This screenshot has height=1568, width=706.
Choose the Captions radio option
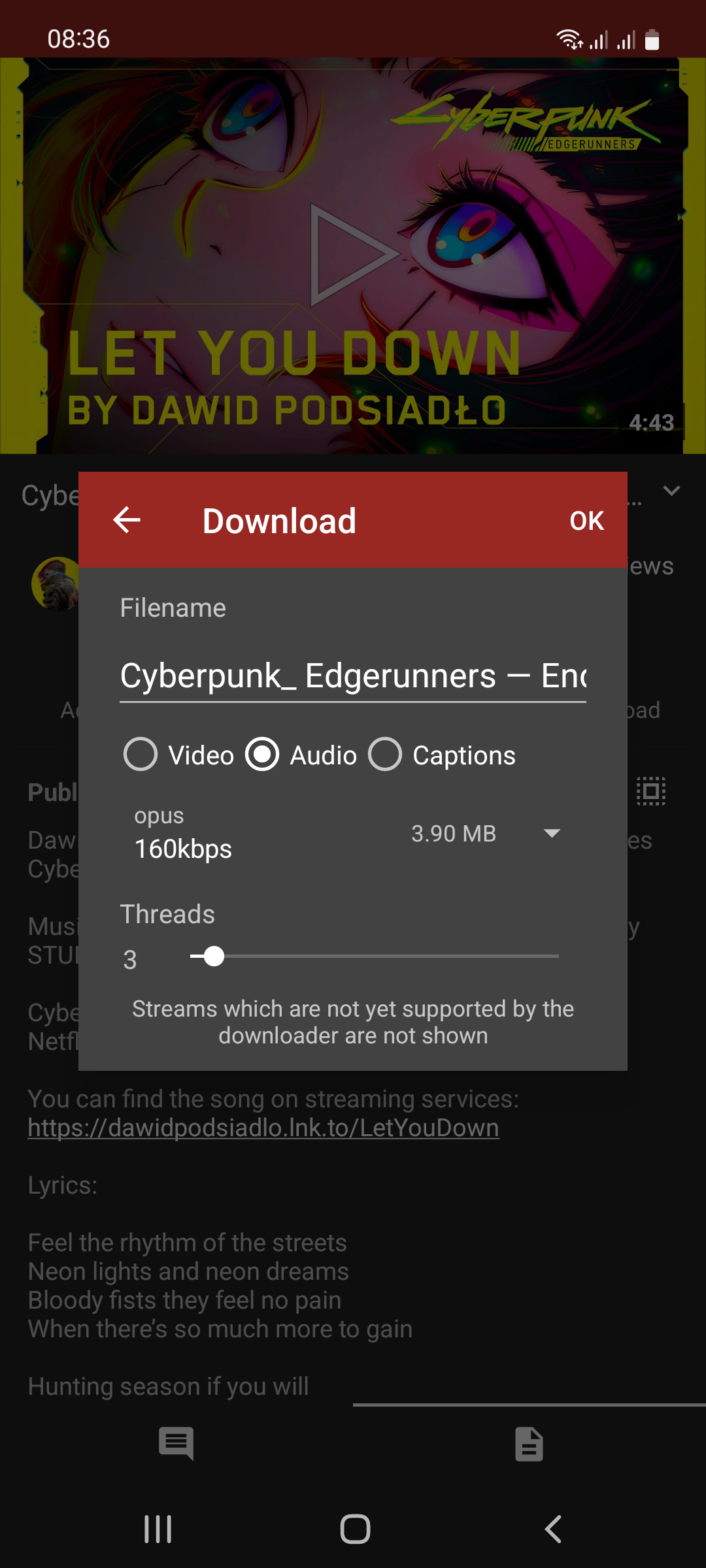point(385,755)
